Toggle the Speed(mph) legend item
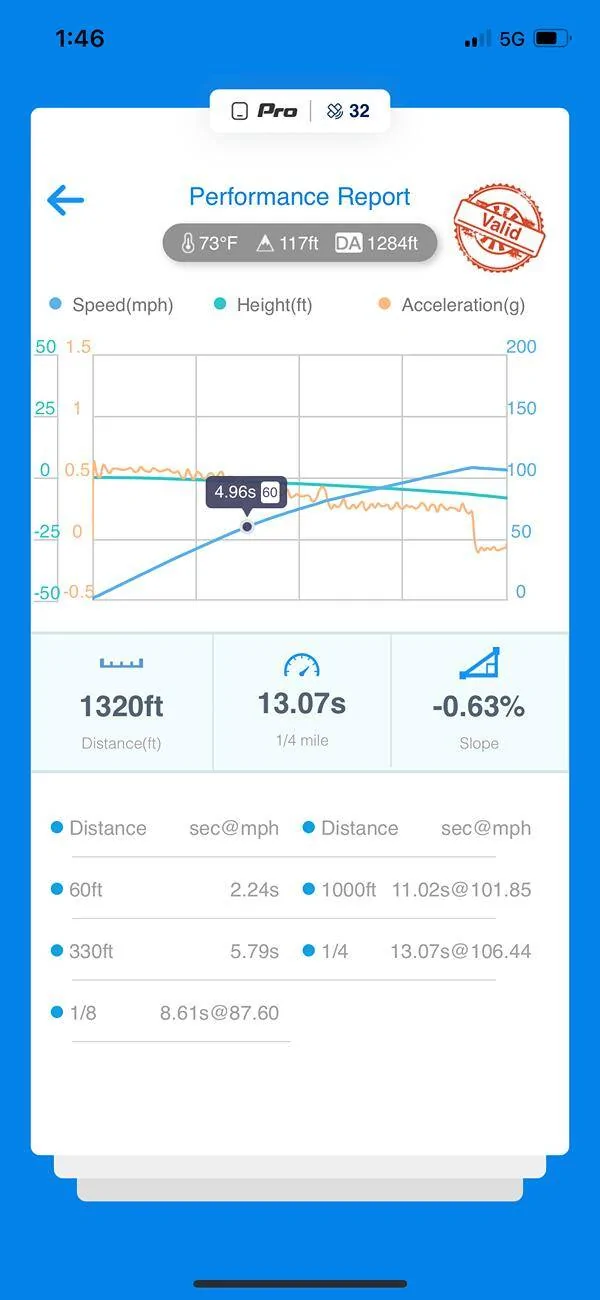This screenshot has width=600, height=1300. 111,305
